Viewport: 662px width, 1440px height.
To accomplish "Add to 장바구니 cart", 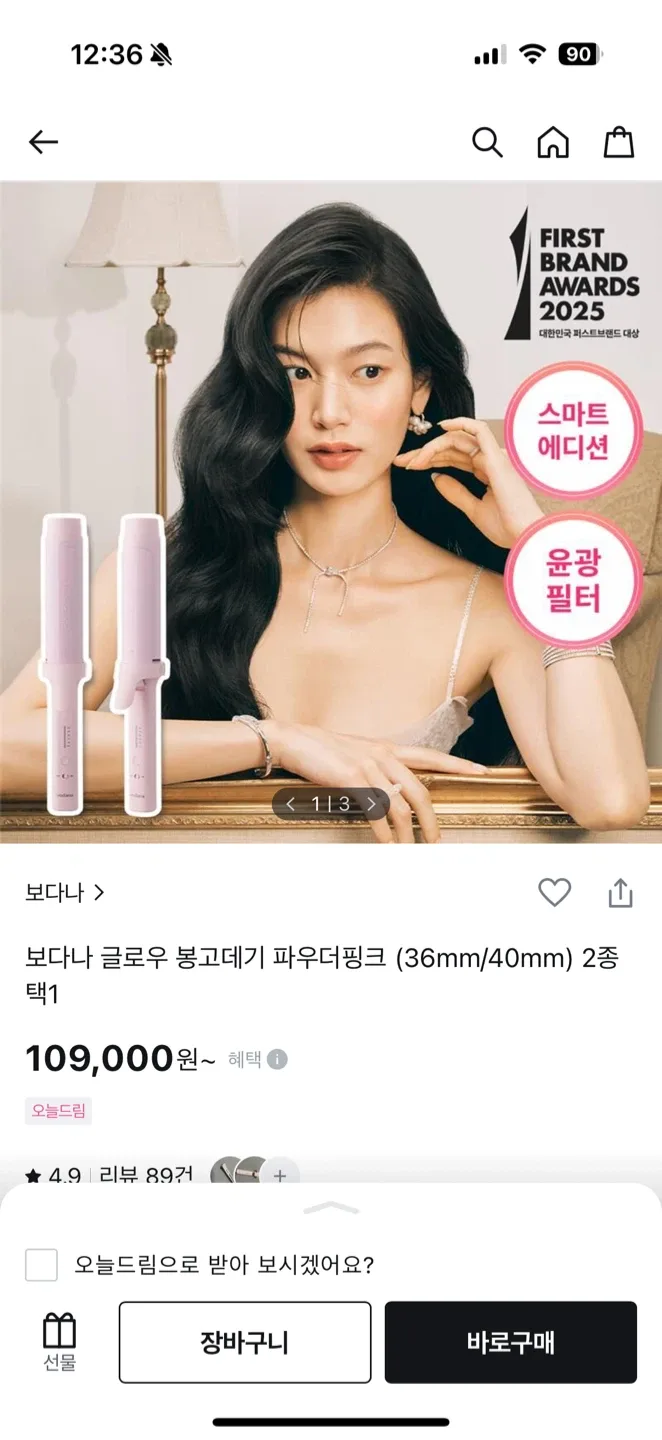I will pyautogui.click(x=245, y=1342).
